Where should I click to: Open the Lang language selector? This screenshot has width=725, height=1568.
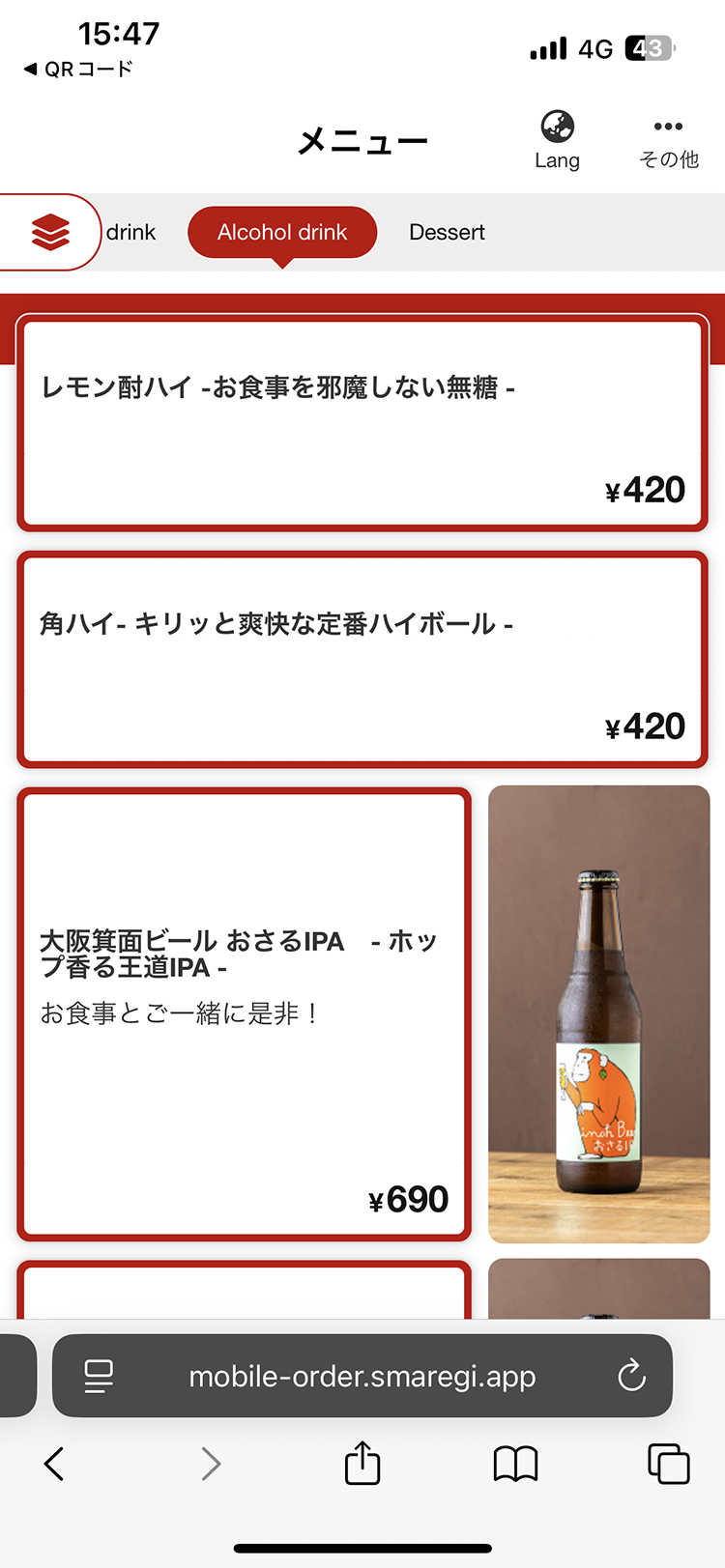557,140
